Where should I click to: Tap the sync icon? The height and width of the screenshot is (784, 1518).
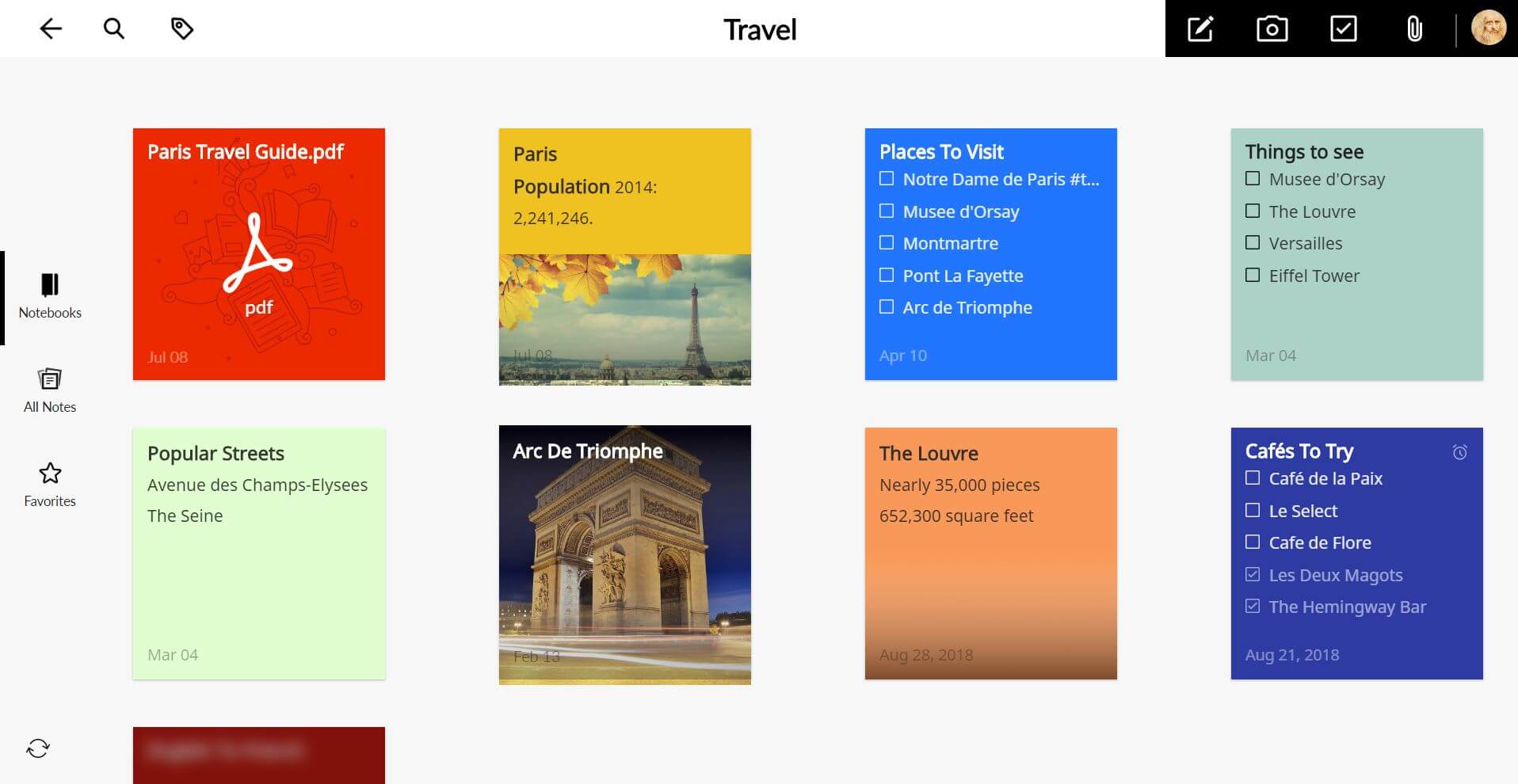click(38, 748)
